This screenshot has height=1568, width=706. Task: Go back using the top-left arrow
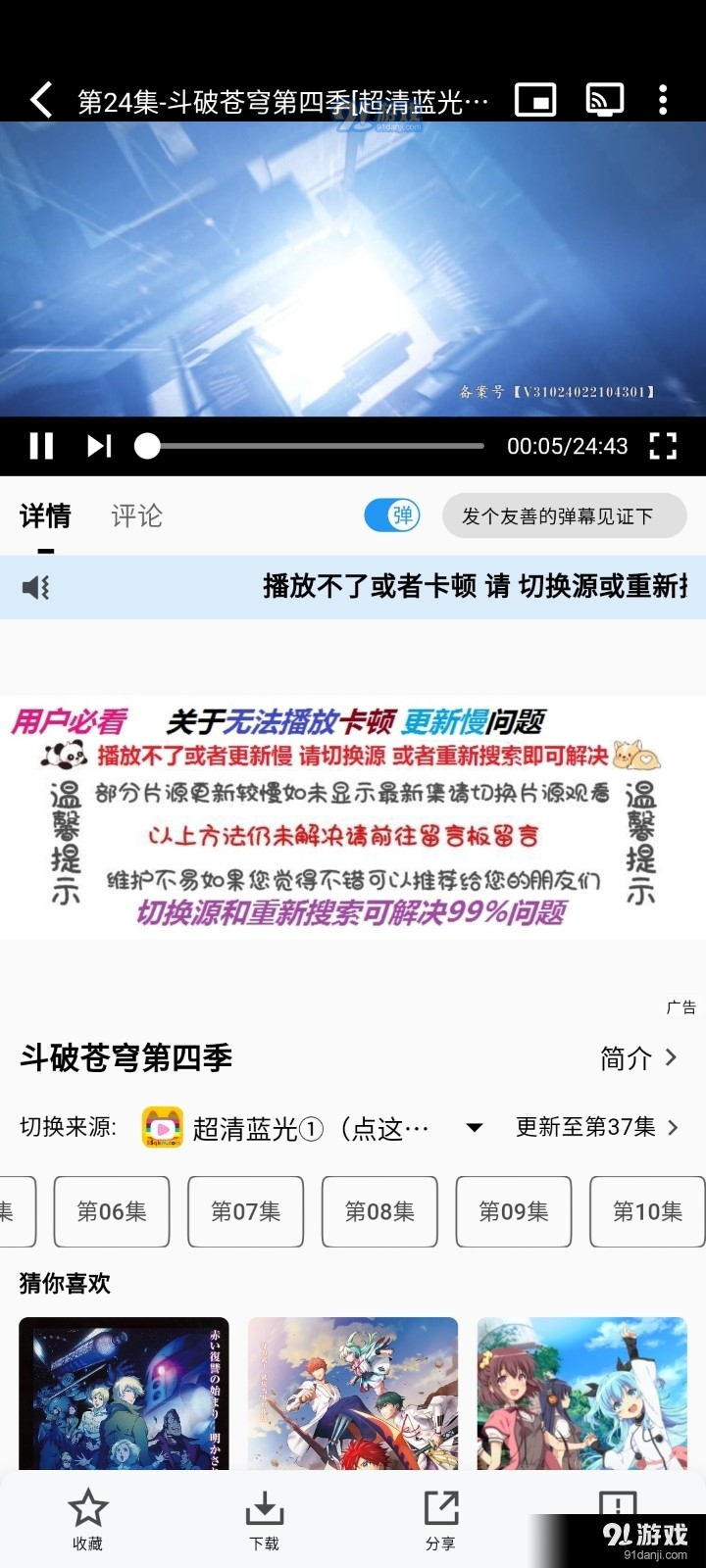[41, 100]
